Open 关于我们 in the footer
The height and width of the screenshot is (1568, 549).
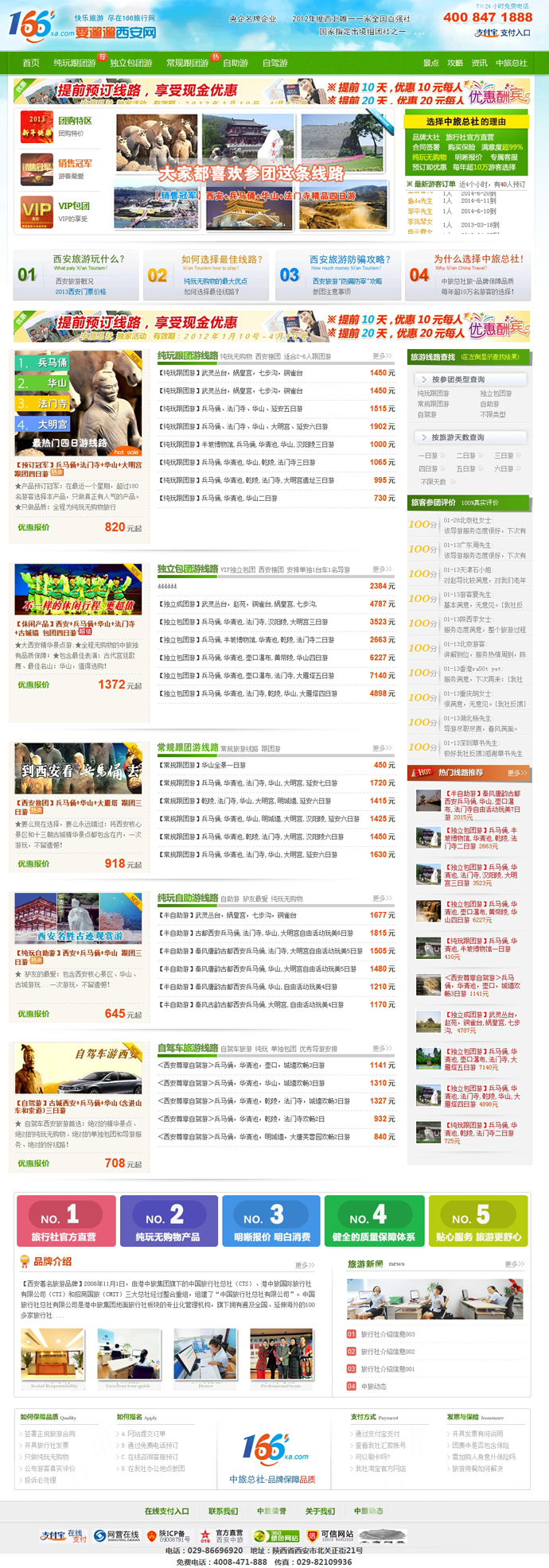pyautogui.click(x=320, y=1511)
